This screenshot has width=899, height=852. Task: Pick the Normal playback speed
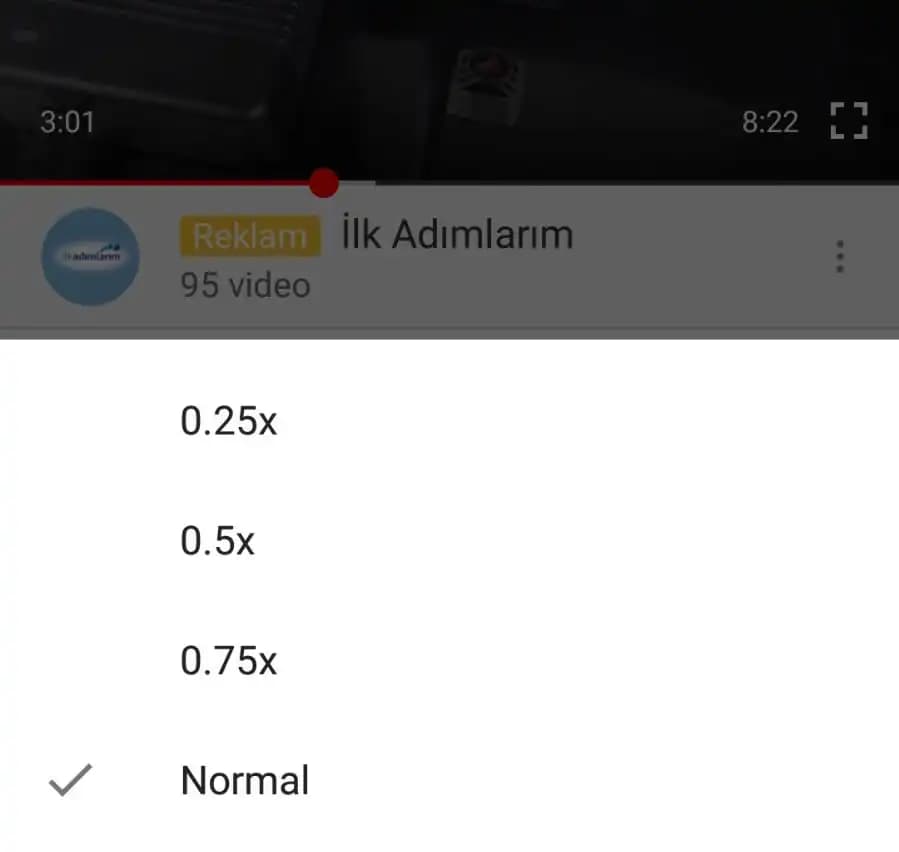[244, 781]
